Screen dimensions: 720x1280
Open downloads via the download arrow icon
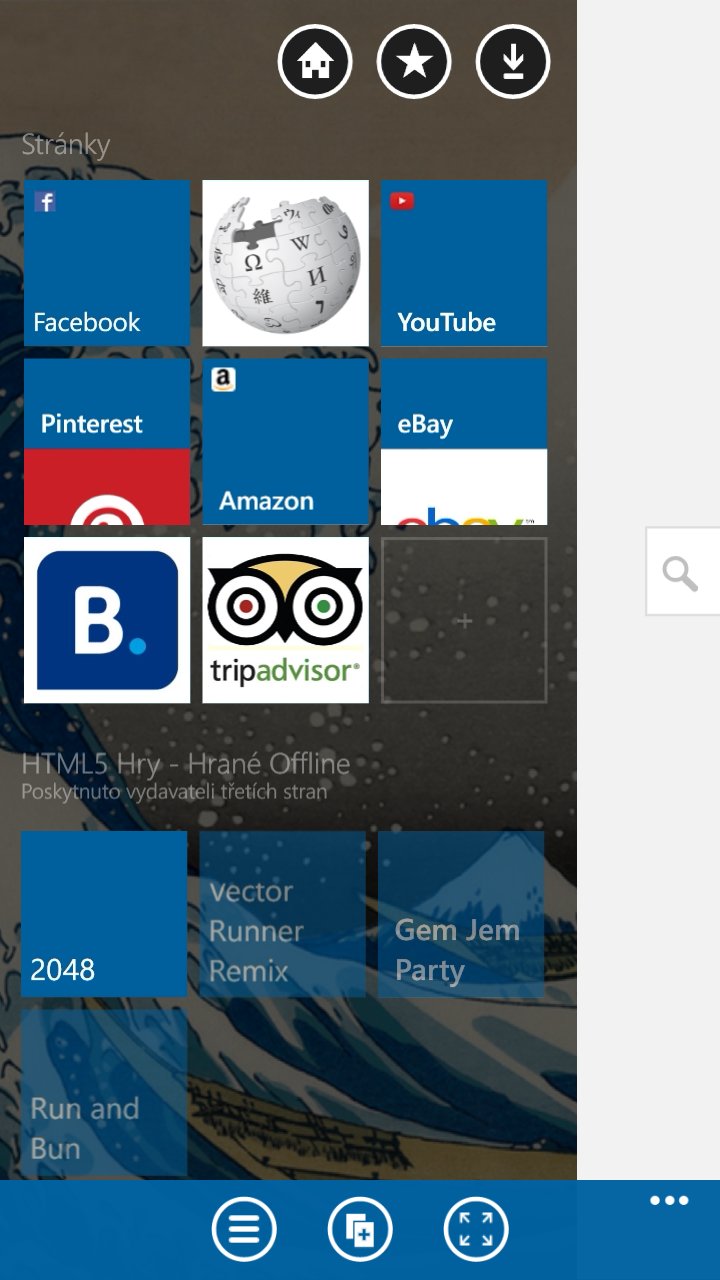click(513, 62)
